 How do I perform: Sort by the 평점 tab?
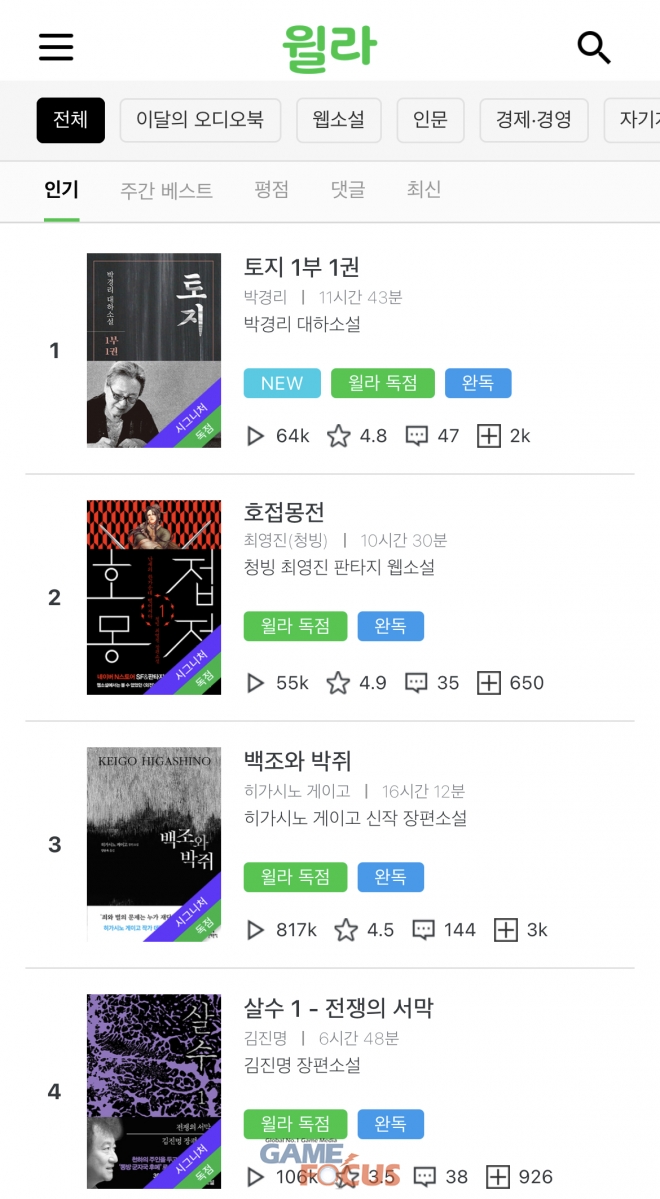click(x=272, y=189)
